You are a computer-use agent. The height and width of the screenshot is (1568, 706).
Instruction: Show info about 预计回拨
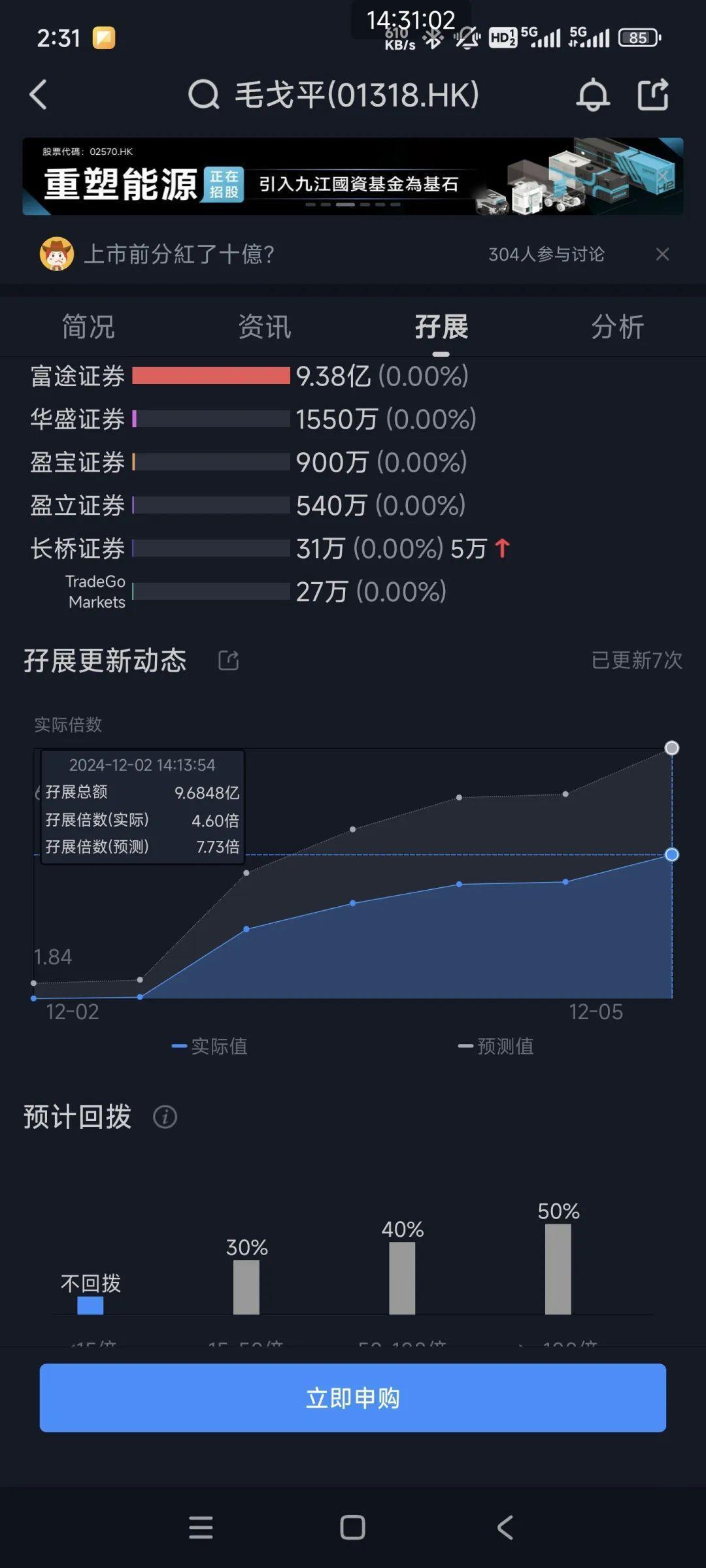[165, 1117]
